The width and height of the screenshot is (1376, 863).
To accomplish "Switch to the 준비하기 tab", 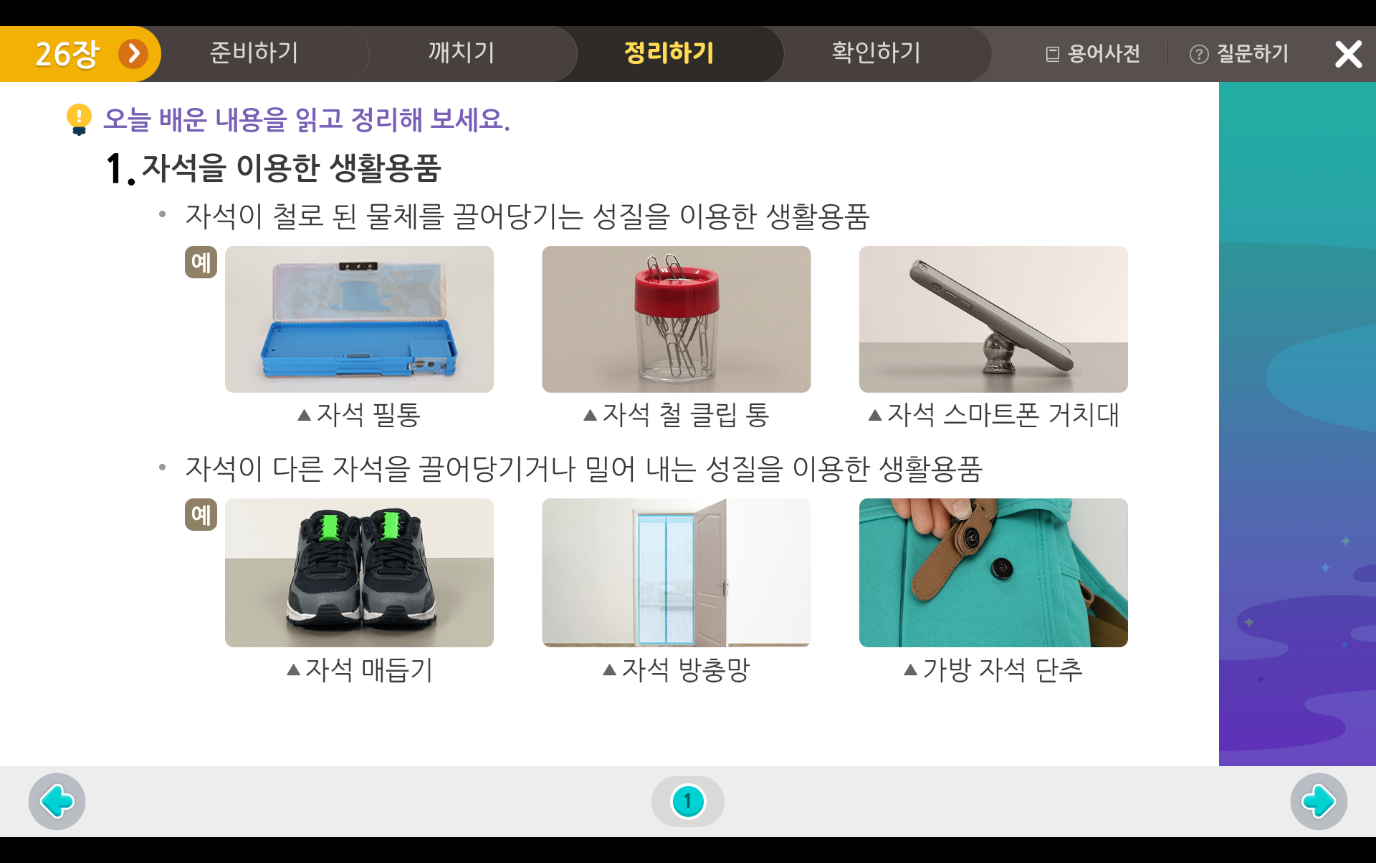I will coord(254,53).
